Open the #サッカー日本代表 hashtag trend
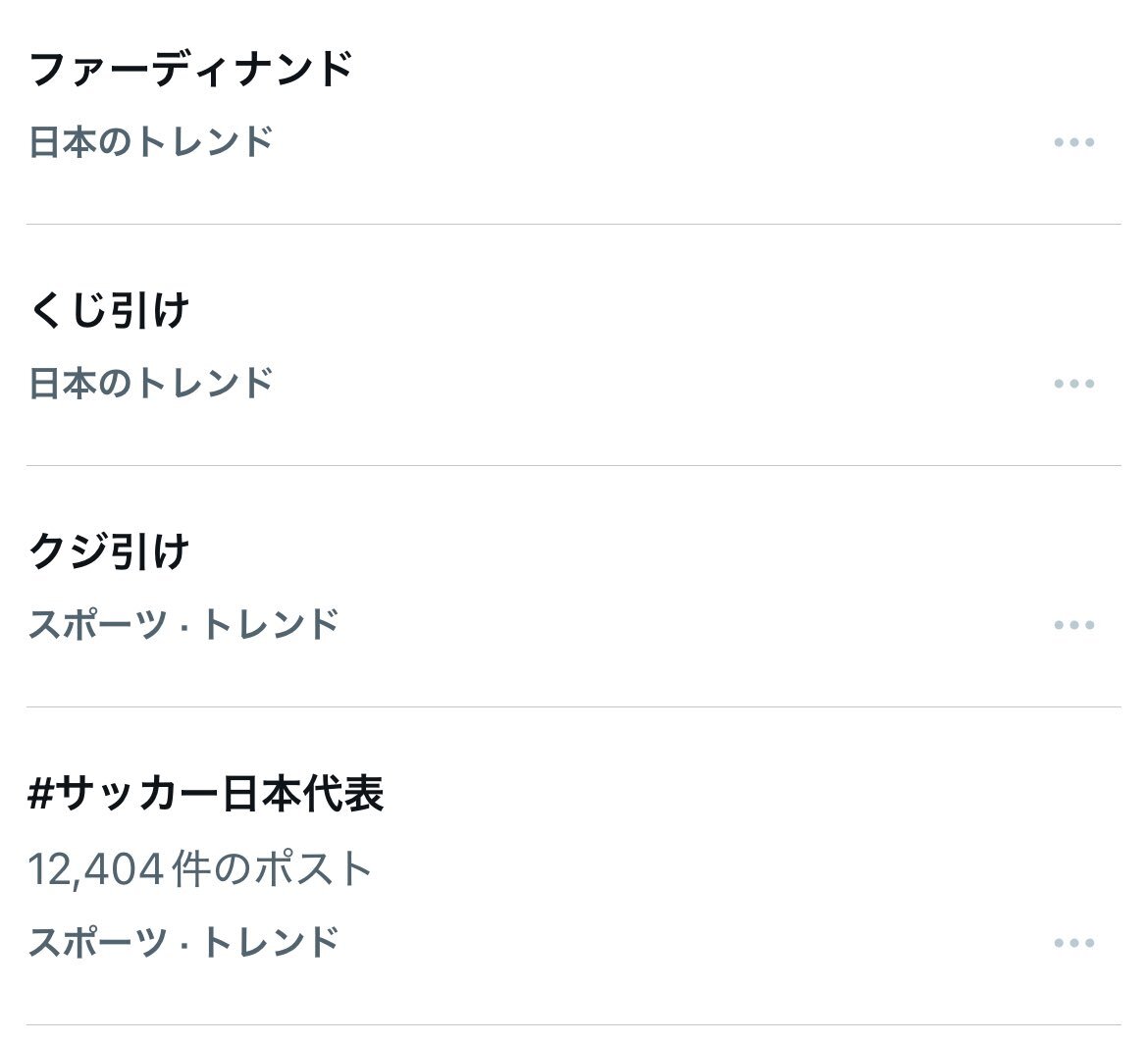The image size is (1148, 1044). click(206, 795)
